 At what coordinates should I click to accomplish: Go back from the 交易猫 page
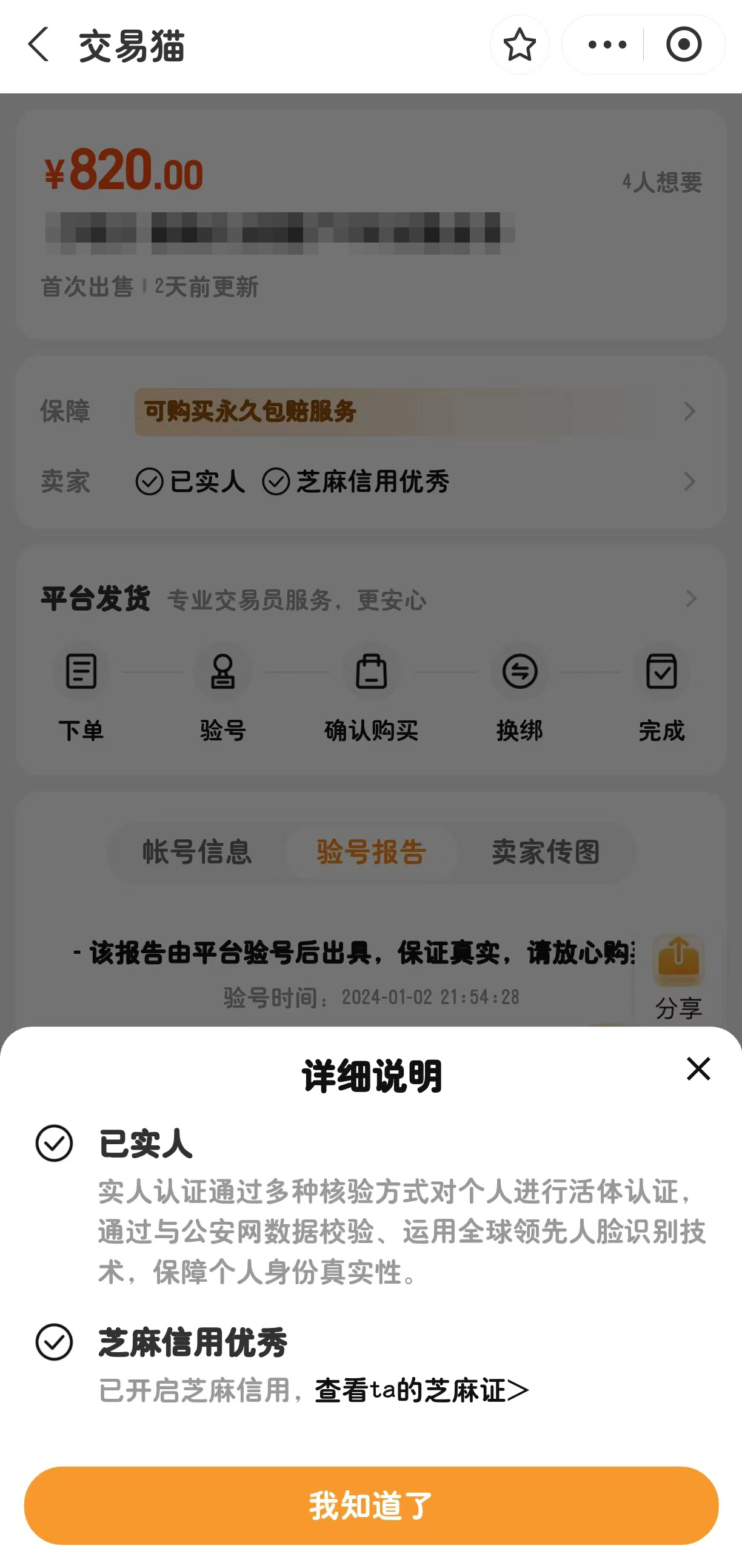tap(39, 44)
